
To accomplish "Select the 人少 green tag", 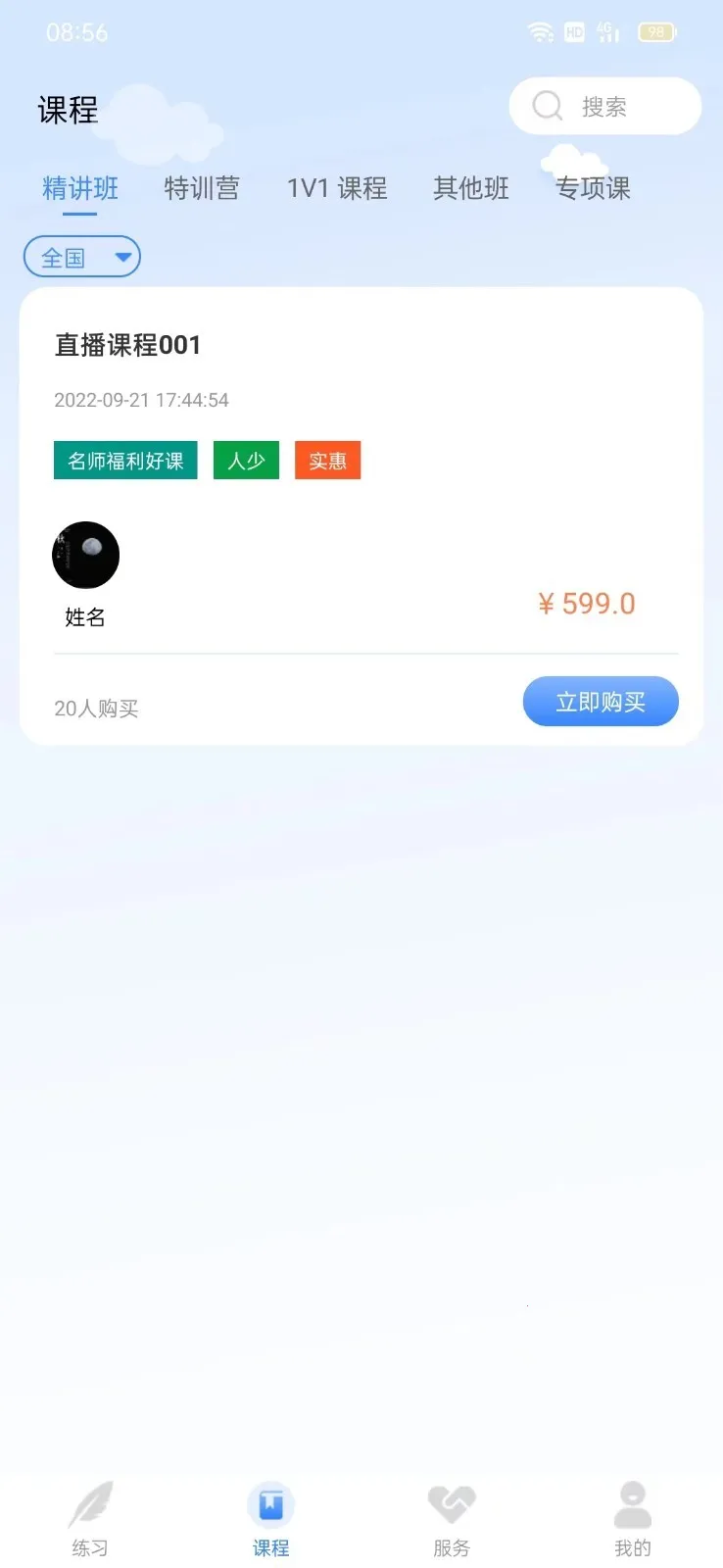I will click(246, 461).
